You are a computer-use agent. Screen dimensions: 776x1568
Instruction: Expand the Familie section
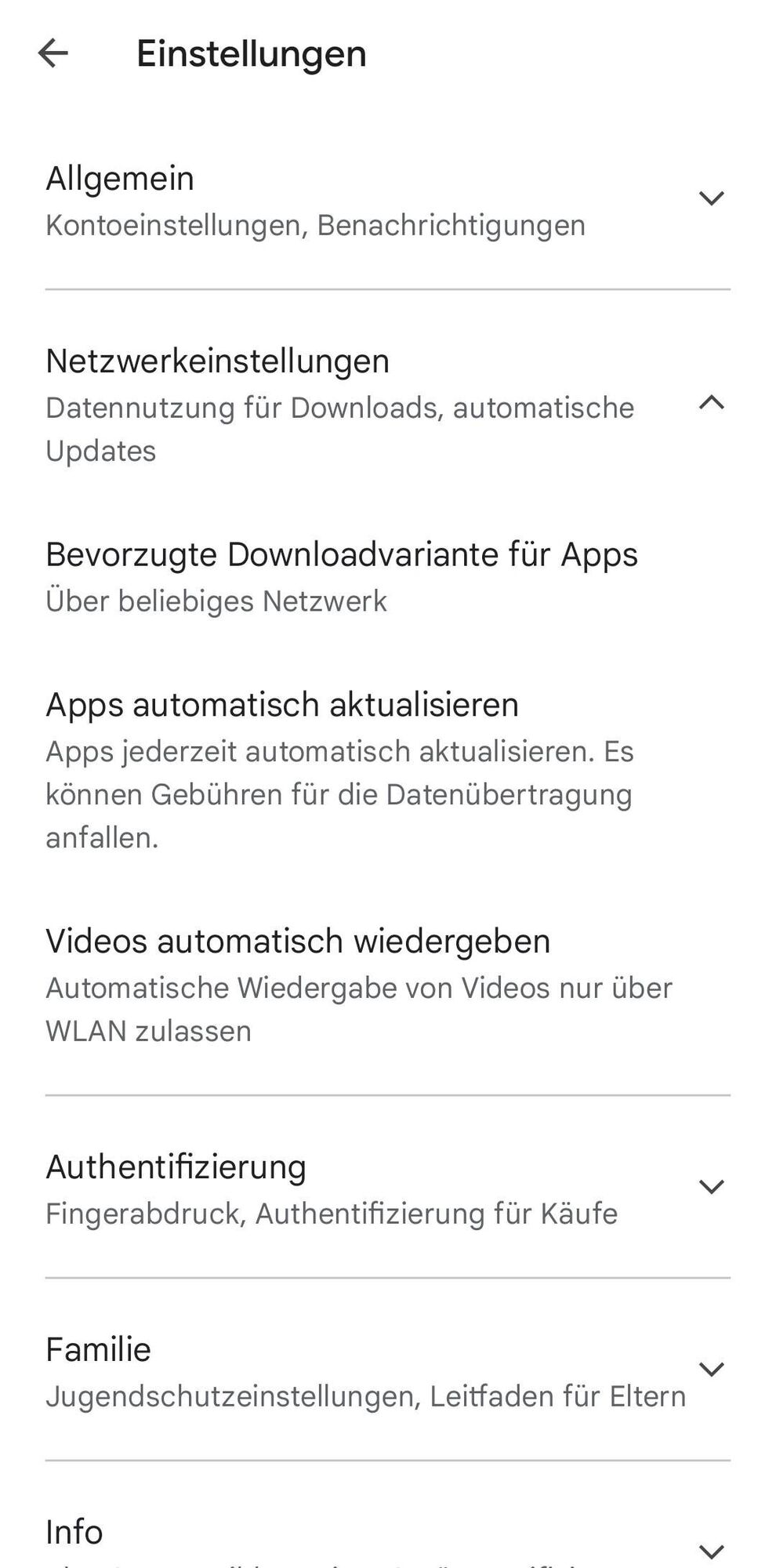coord(710,1370)
